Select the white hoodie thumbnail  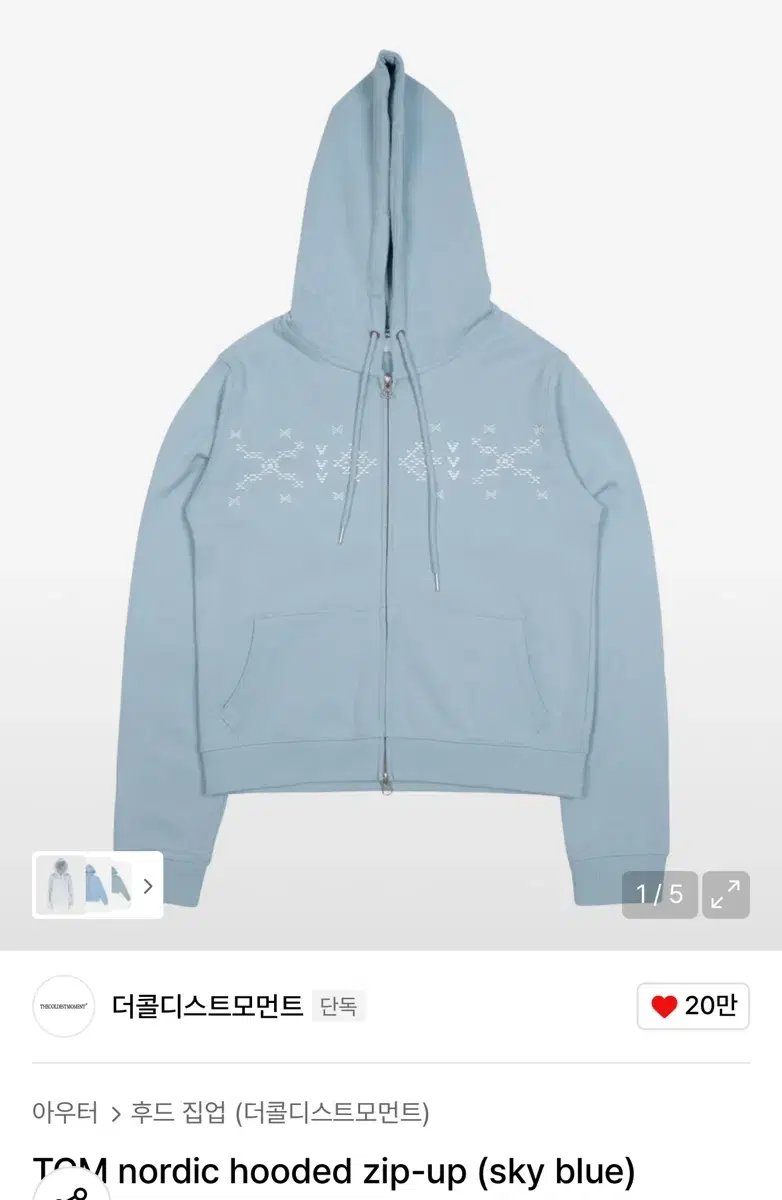(x=62, y=885)
